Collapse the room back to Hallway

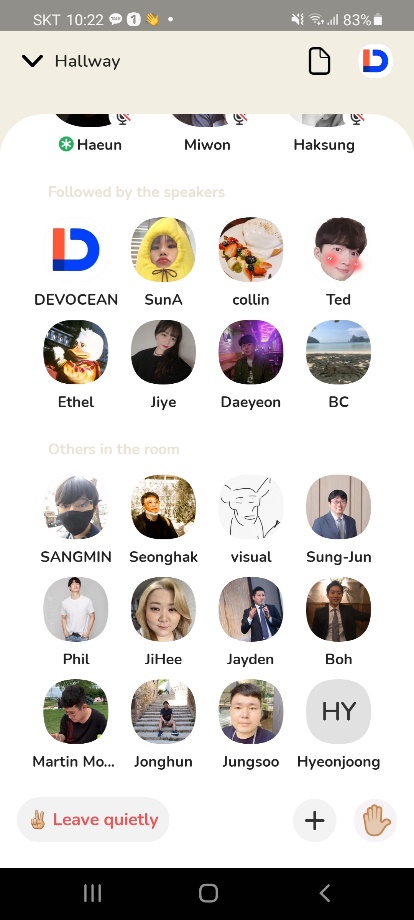tap(70, 61)
